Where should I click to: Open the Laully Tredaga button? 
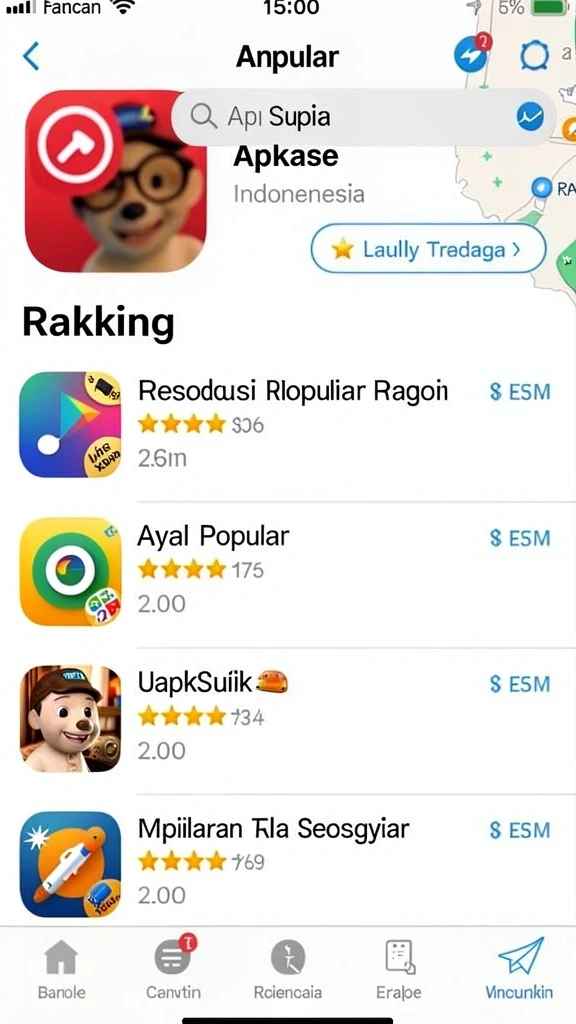[428, 249]
